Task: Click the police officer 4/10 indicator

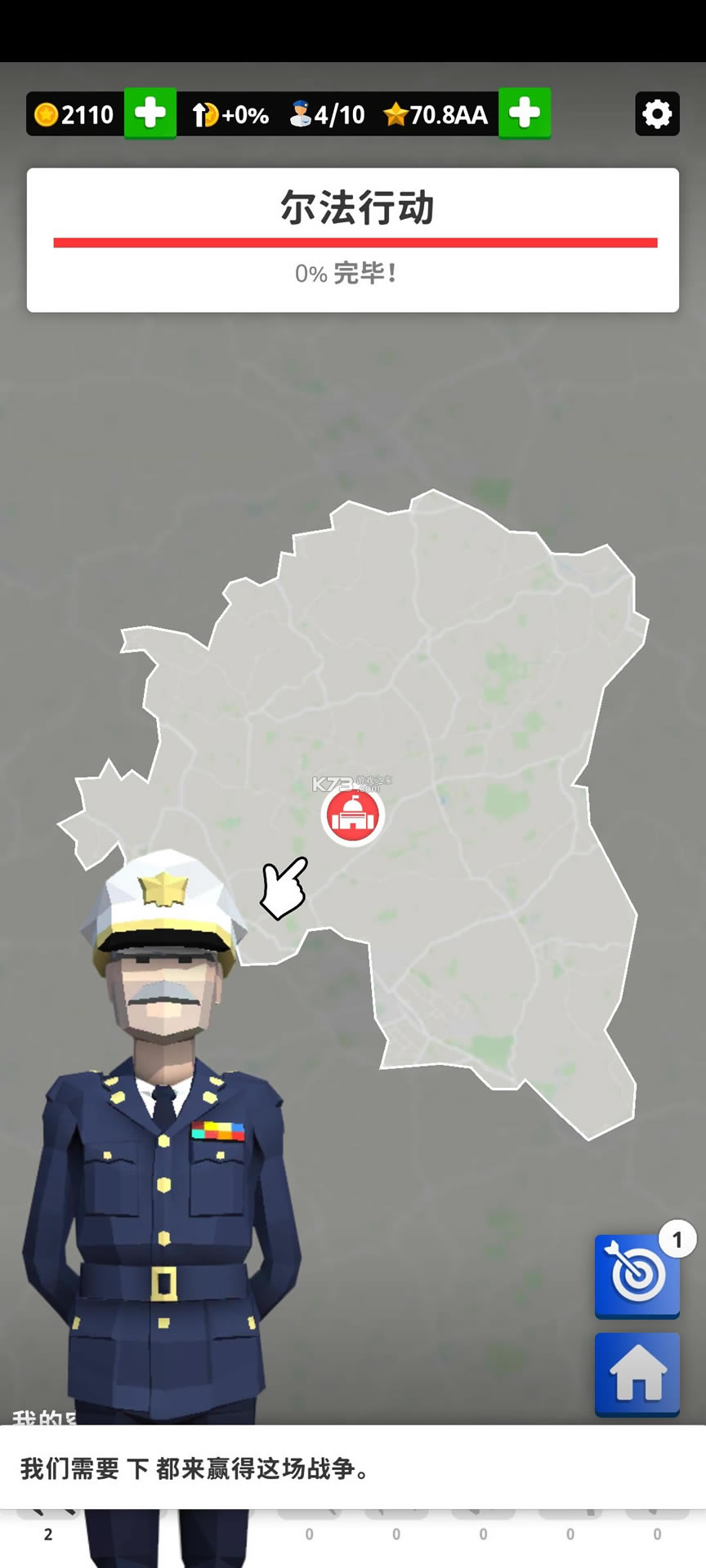Action: click(327, 114)
